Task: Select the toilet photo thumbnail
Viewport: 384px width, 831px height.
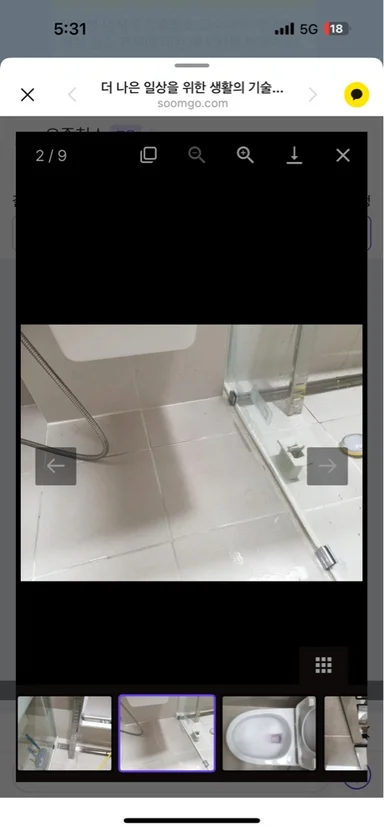Action: coord(269,733)
